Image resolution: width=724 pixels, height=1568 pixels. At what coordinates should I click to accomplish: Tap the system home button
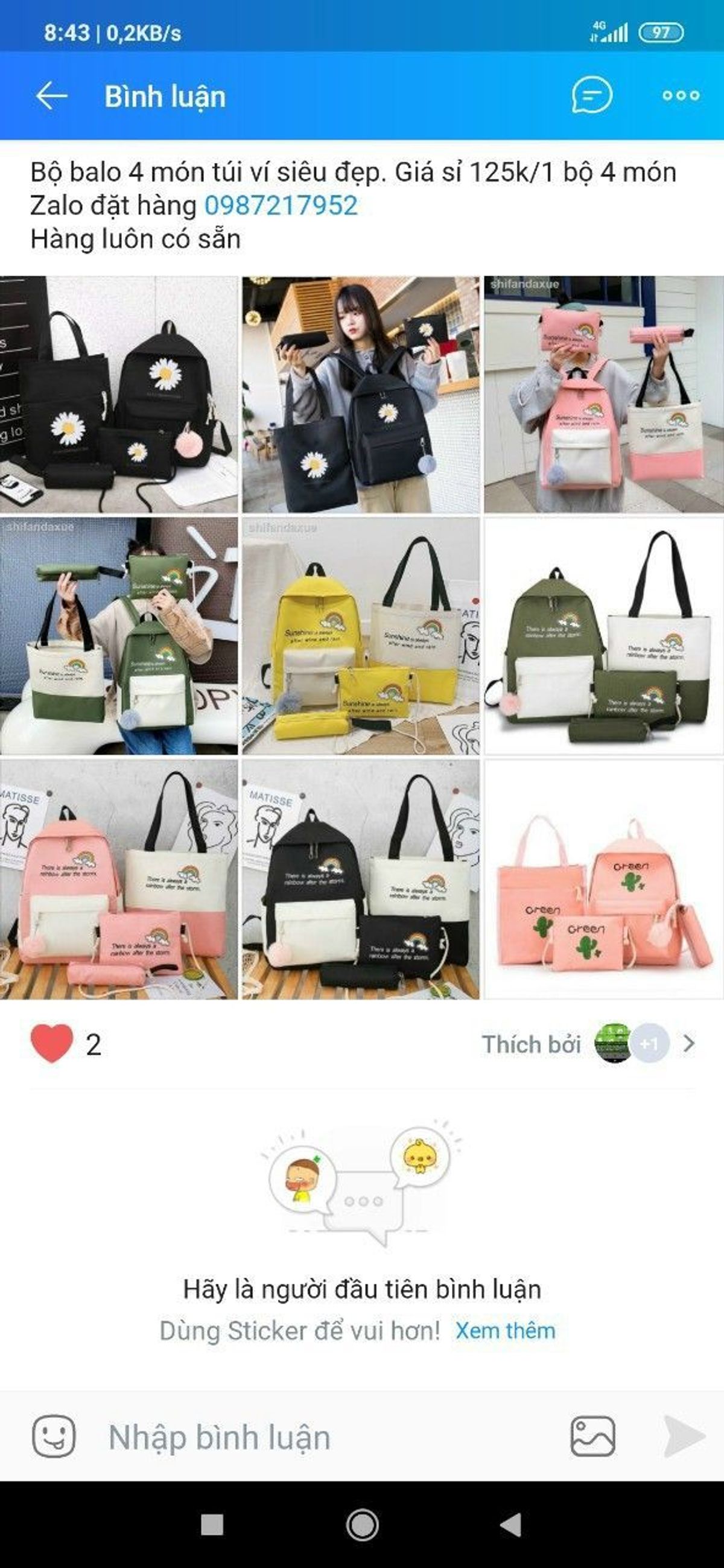(363, 1525)
